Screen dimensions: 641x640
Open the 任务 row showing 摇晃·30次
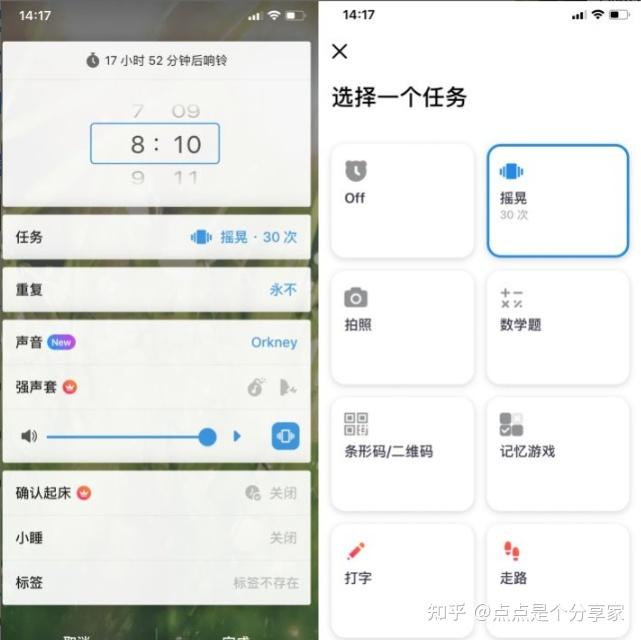point(157,237)
